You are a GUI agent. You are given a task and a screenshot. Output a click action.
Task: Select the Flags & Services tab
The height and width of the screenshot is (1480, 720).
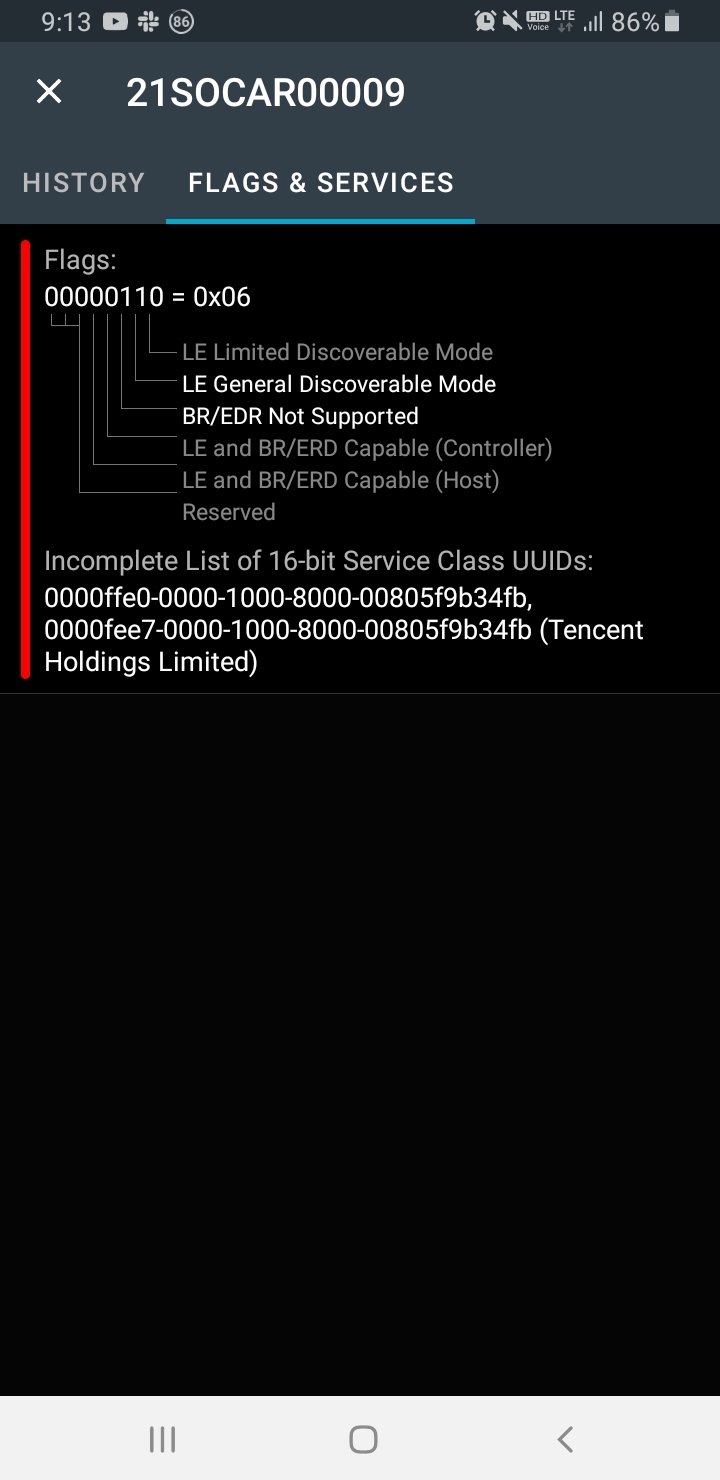pyautogui.click(x=321, y=183)
